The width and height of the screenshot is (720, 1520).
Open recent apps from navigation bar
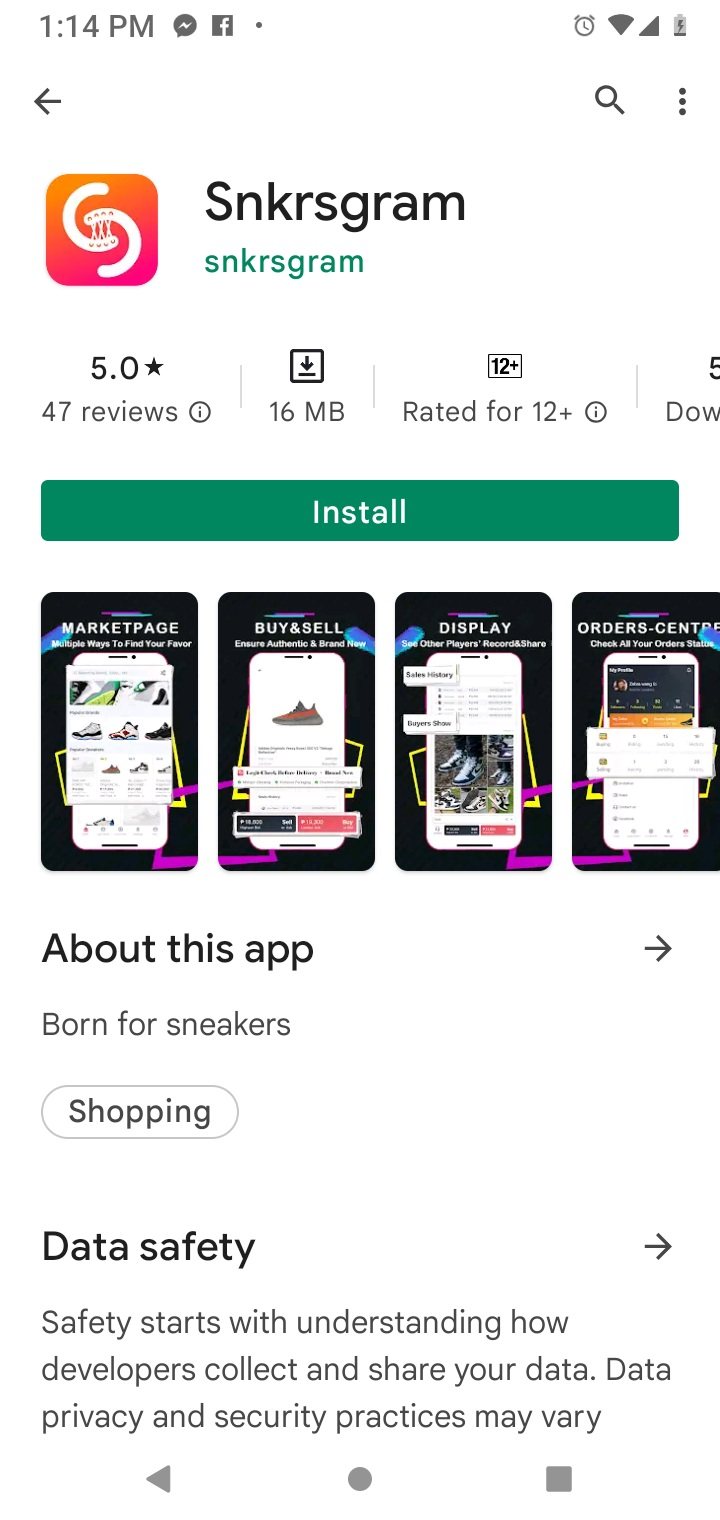point(558,1478)
